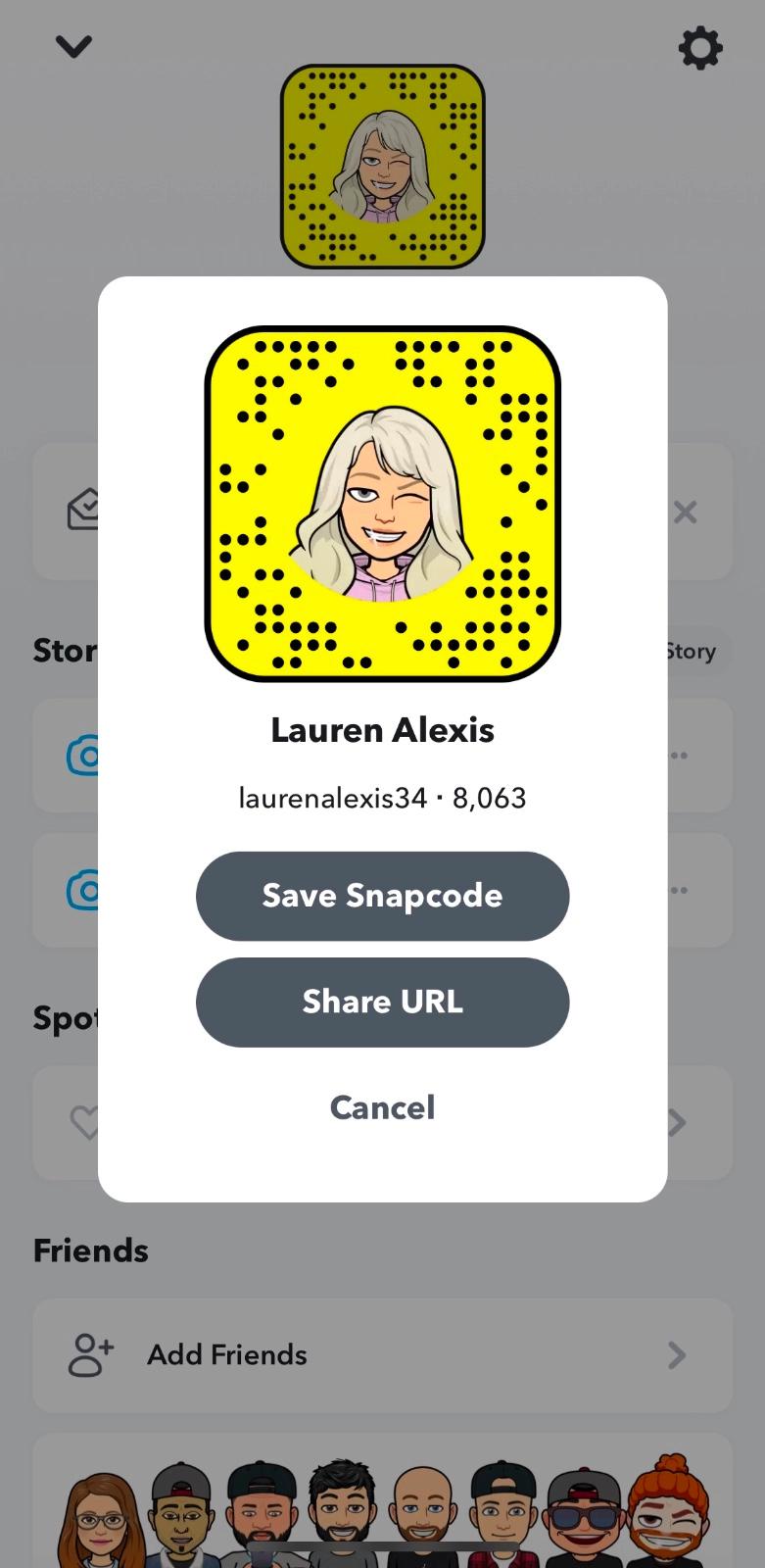This screenshot has width=765, height=1568.
Task: Collapse the profile with the down chevron
Action: [73, 46]
